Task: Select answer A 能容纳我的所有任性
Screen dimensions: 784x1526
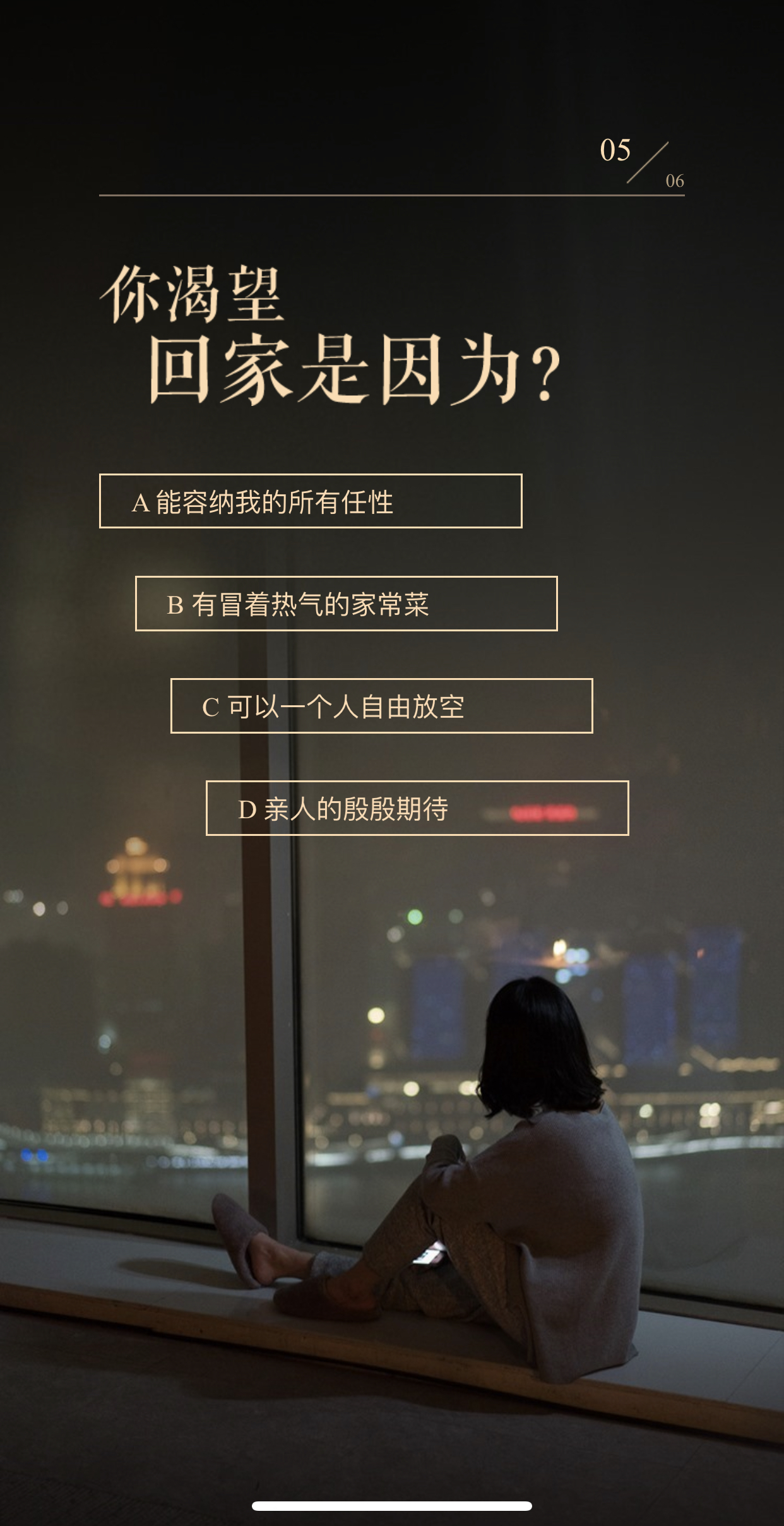Action: (x=311, y=501)
